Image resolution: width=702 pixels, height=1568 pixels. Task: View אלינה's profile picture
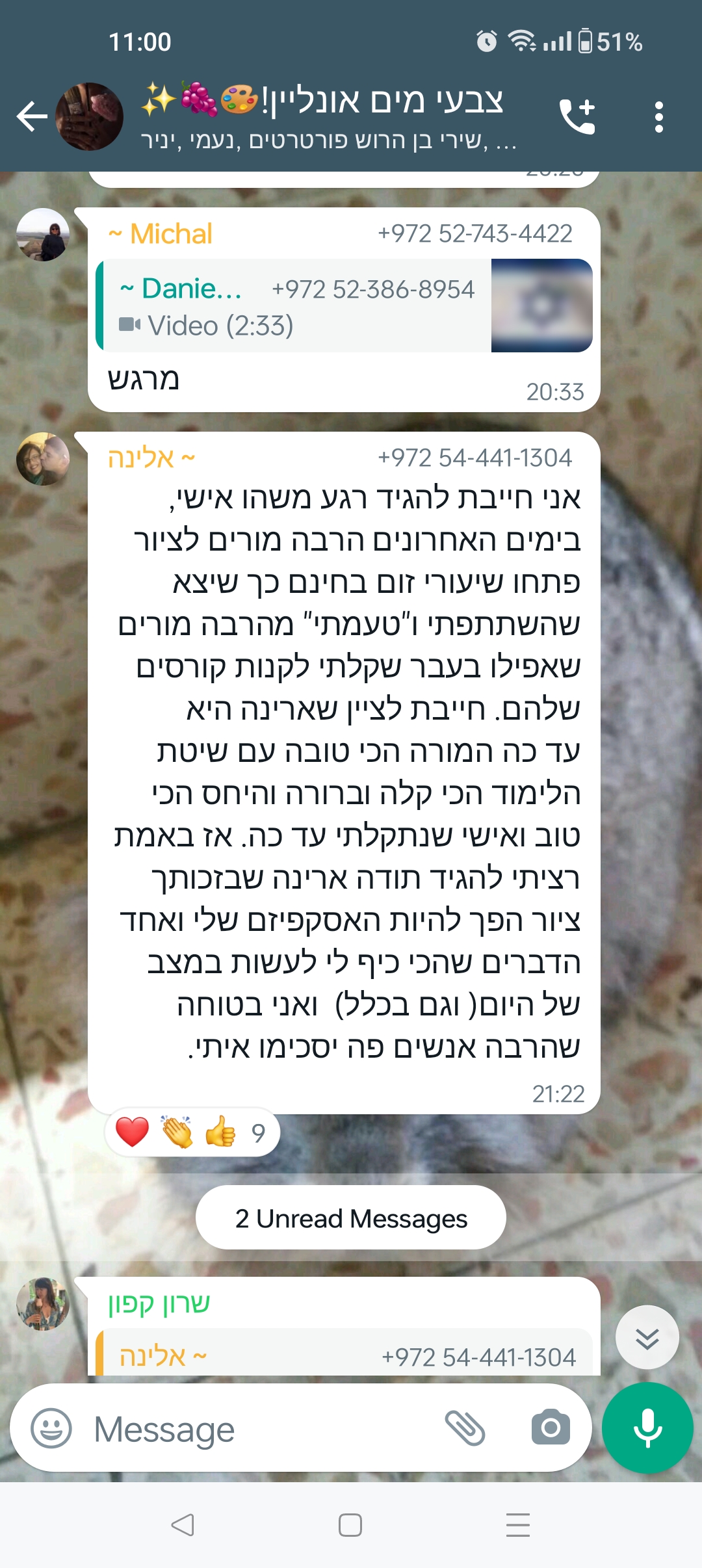(43, 459)
